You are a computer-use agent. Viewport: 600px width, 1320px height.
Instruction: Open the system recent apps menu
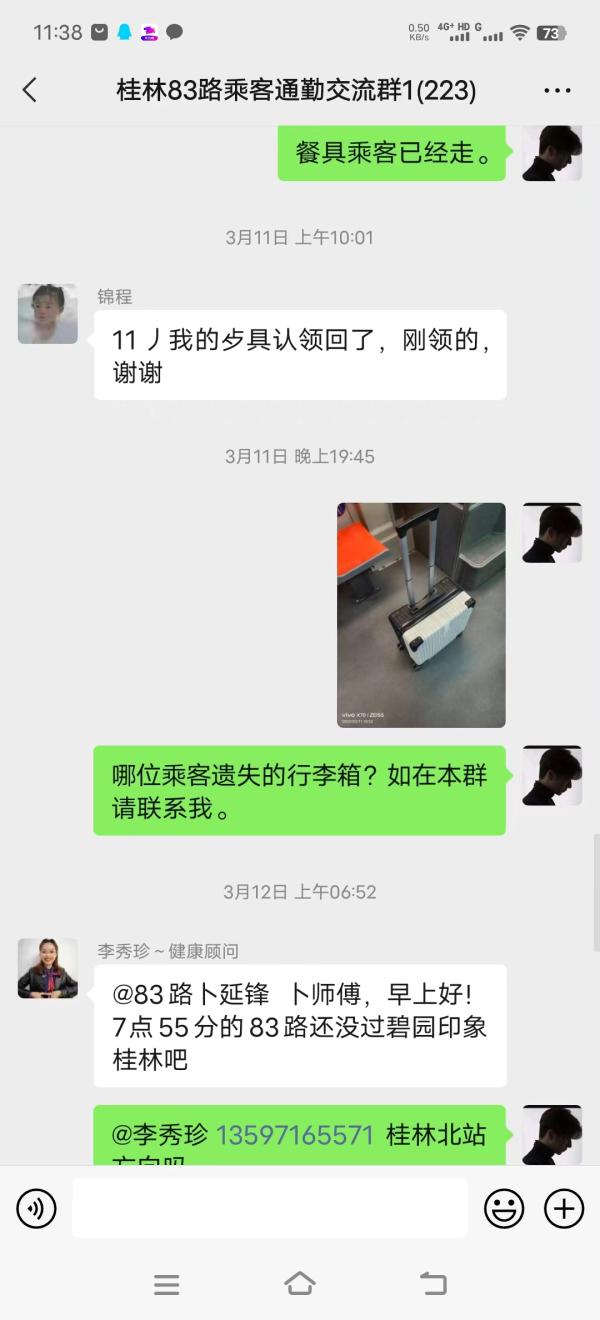click(x=167, y=1285)
